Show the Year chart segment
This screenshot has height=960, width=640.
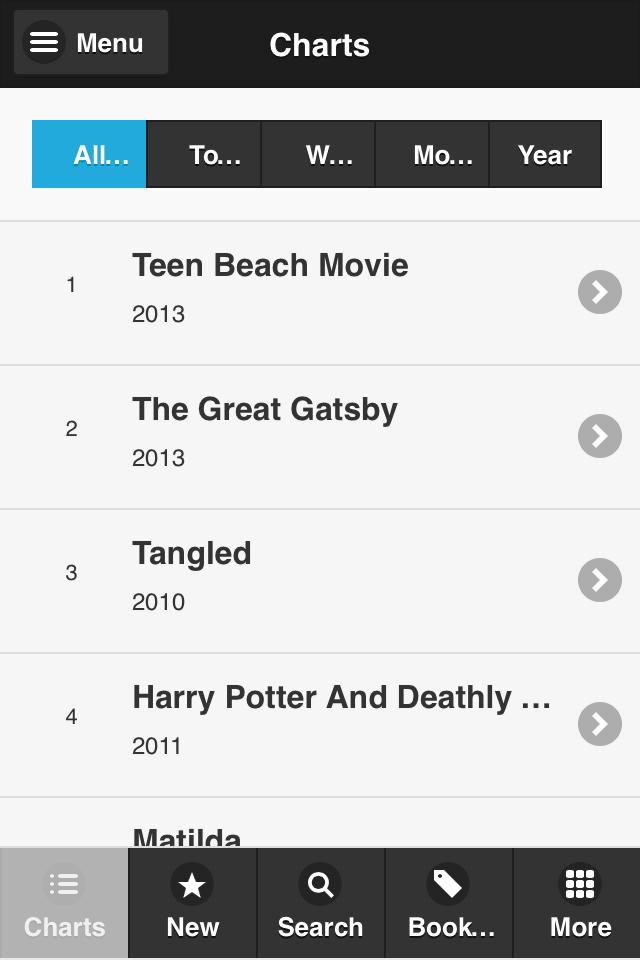[545, 155]
